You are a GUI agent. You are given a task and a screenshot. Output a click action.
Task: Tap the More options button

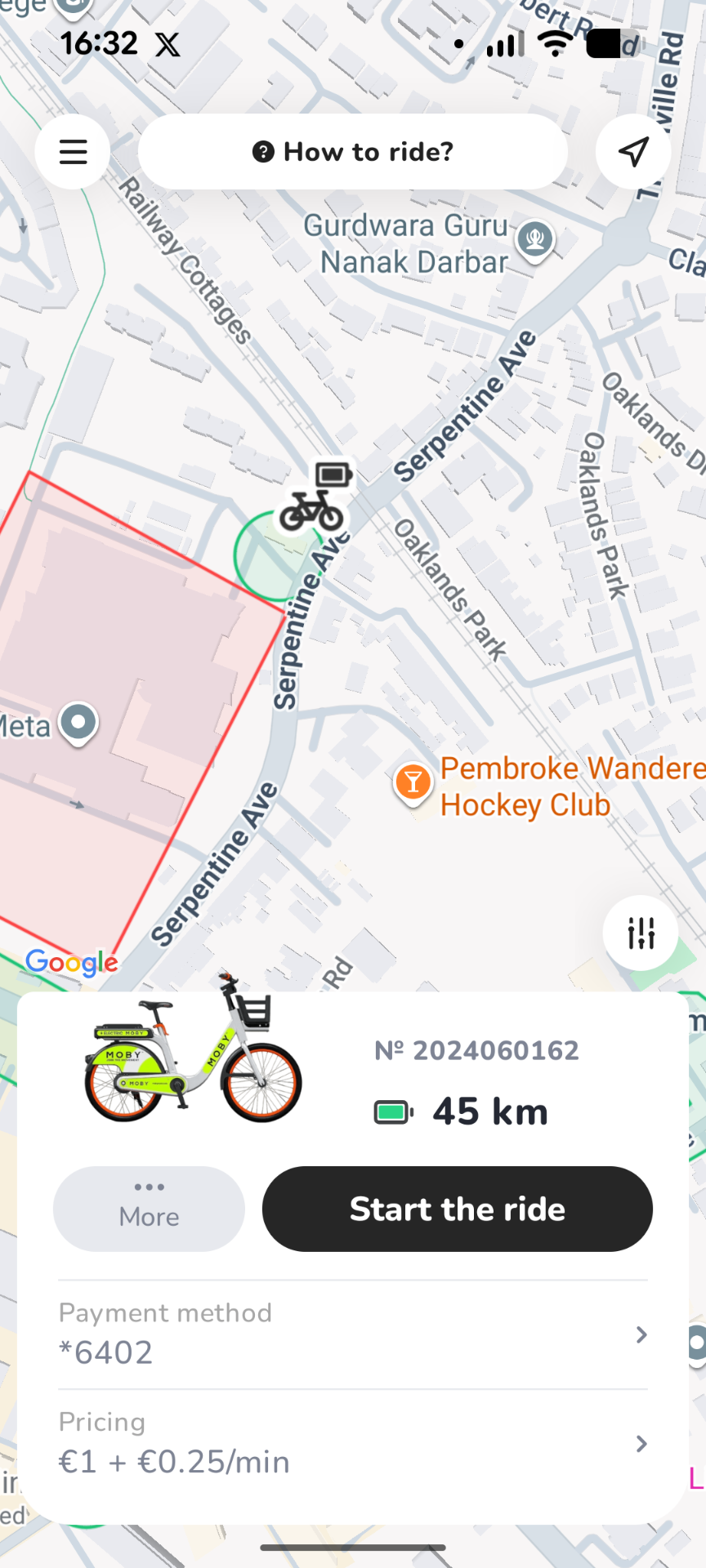point(149,1209)
